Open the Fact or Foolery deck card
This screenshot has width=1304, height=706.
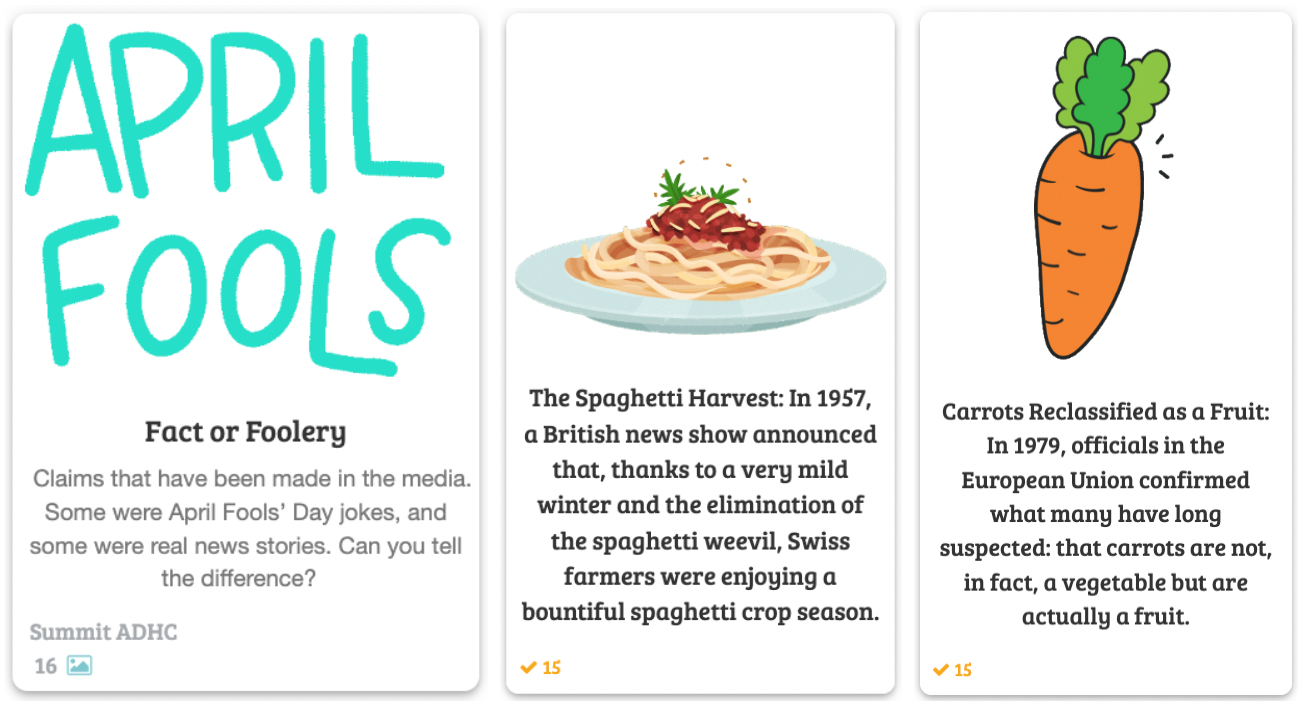coord(245,432)
